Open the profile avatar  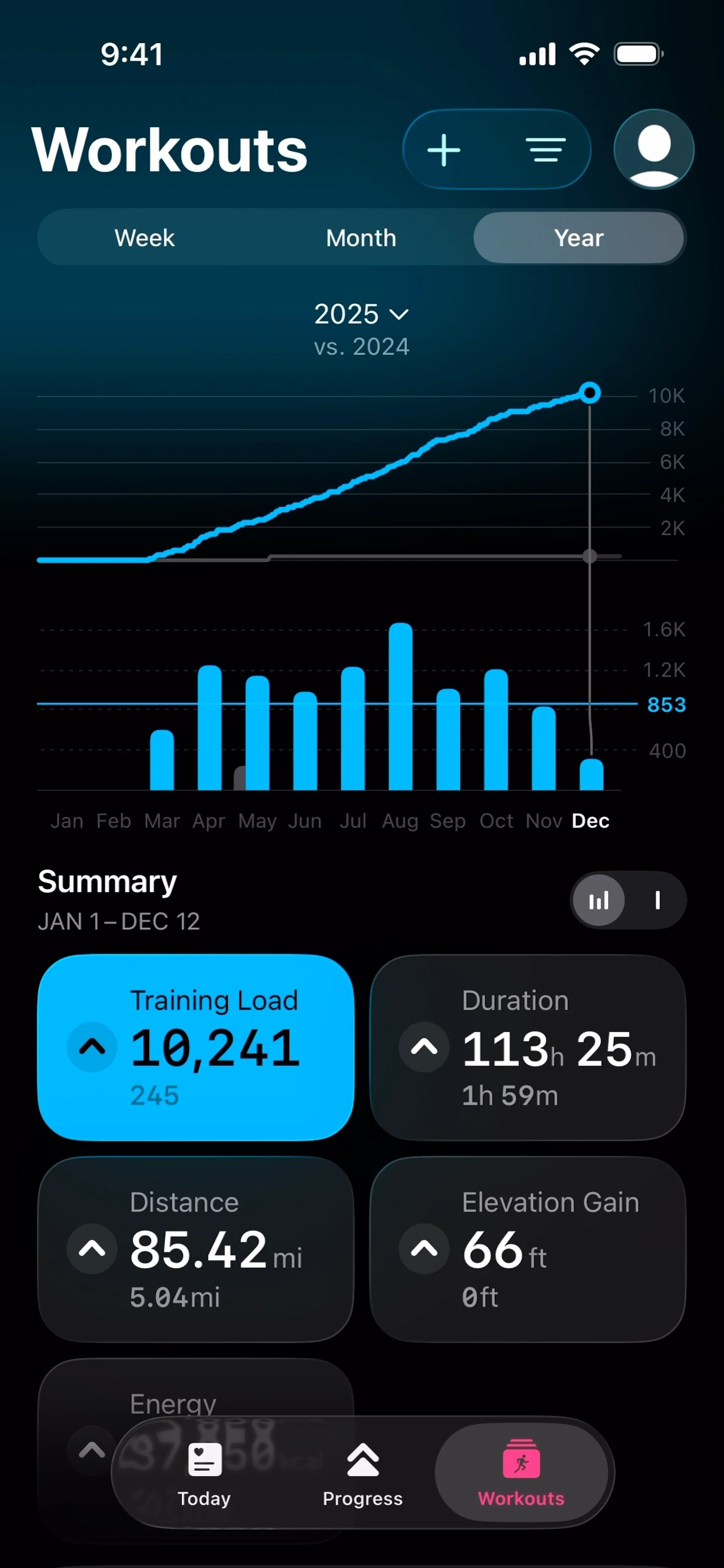tap(653, 150)
